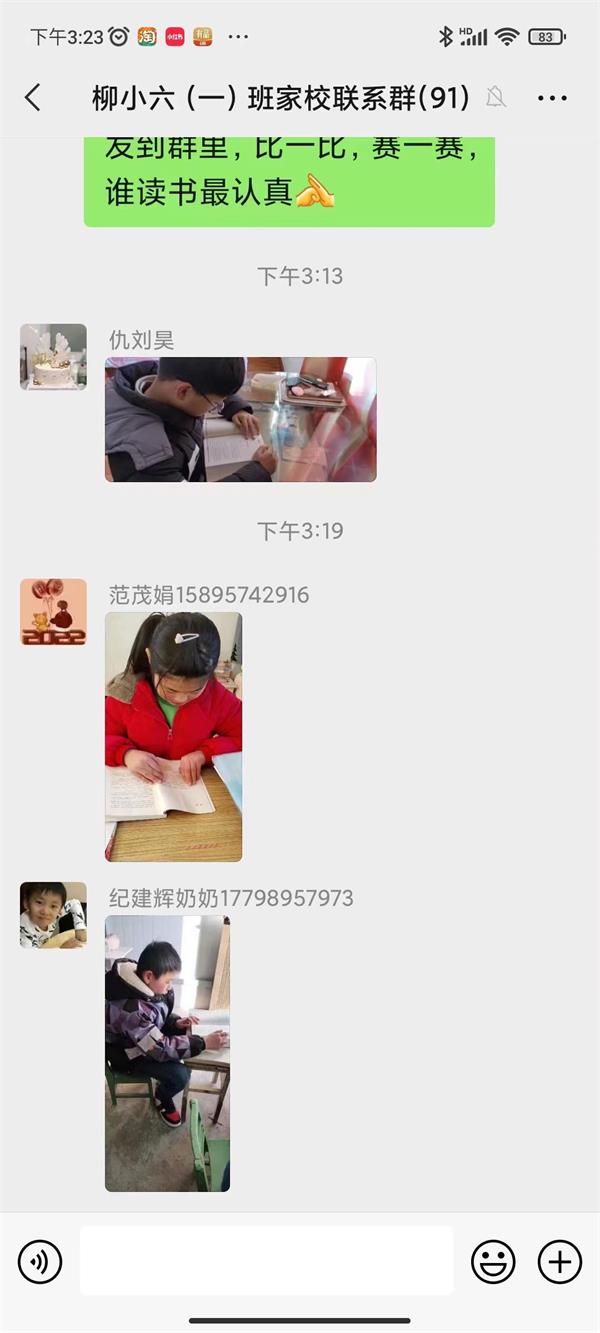
Task: Enlarge the photo from 纪建辉奶奶17798957973
Action: (167, 1053)
